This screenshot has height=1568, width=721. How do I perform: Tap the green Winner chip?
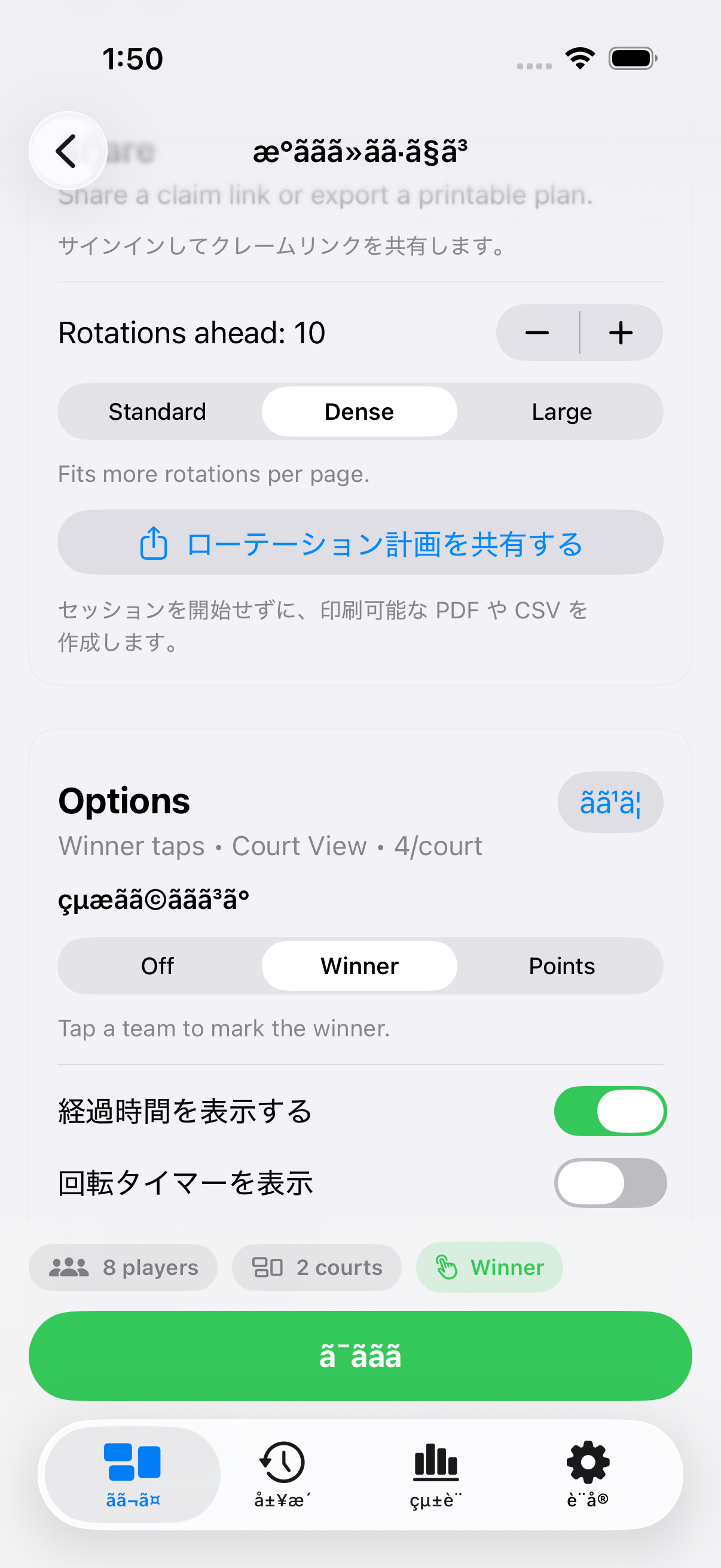click(x=489, y=1267)
